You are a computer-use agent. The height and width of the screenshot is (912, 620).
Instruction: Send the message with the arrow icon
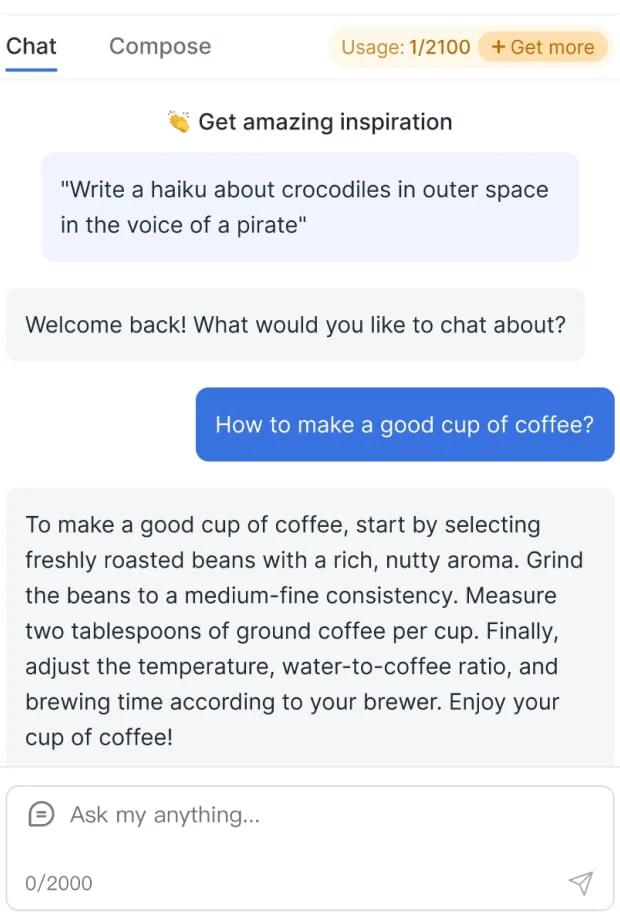click(581, 882)
